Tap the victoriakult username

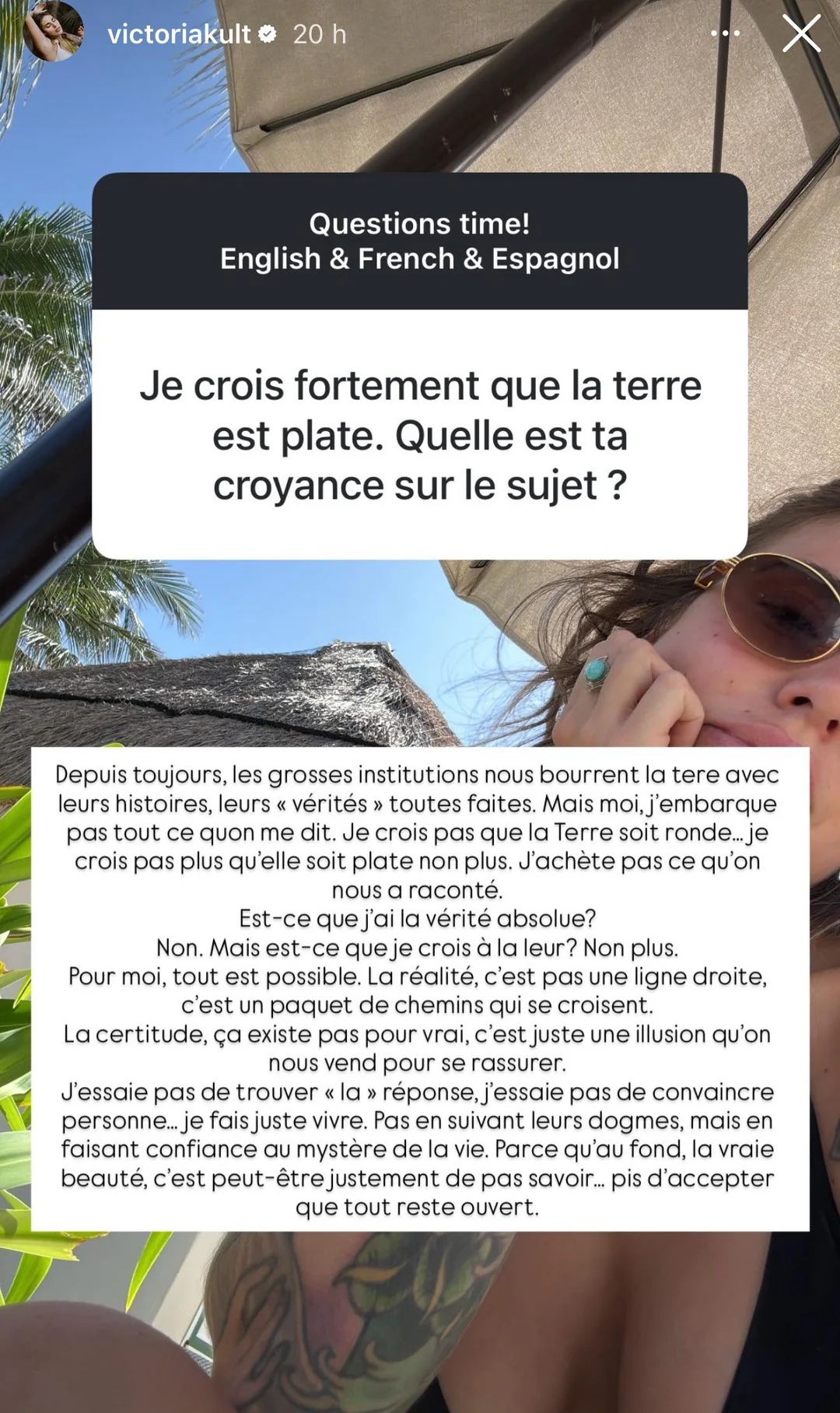point(179,33)
